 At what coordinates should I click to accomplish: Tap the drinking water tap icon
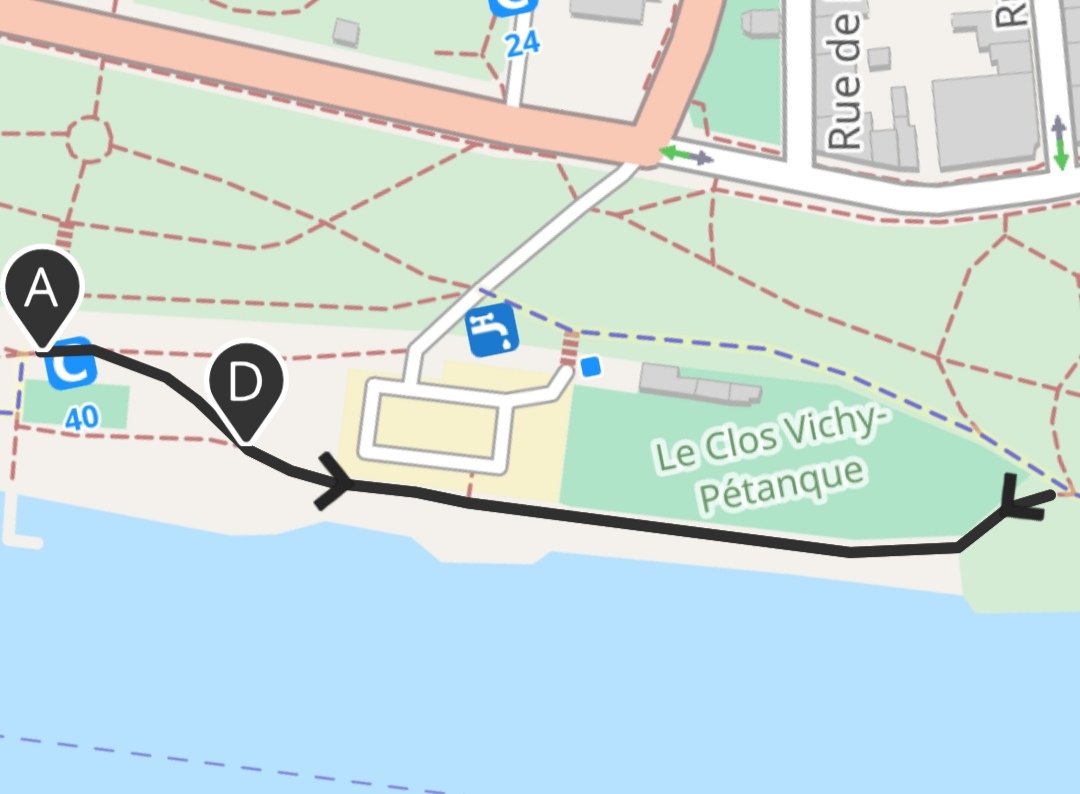click(492, 330)
